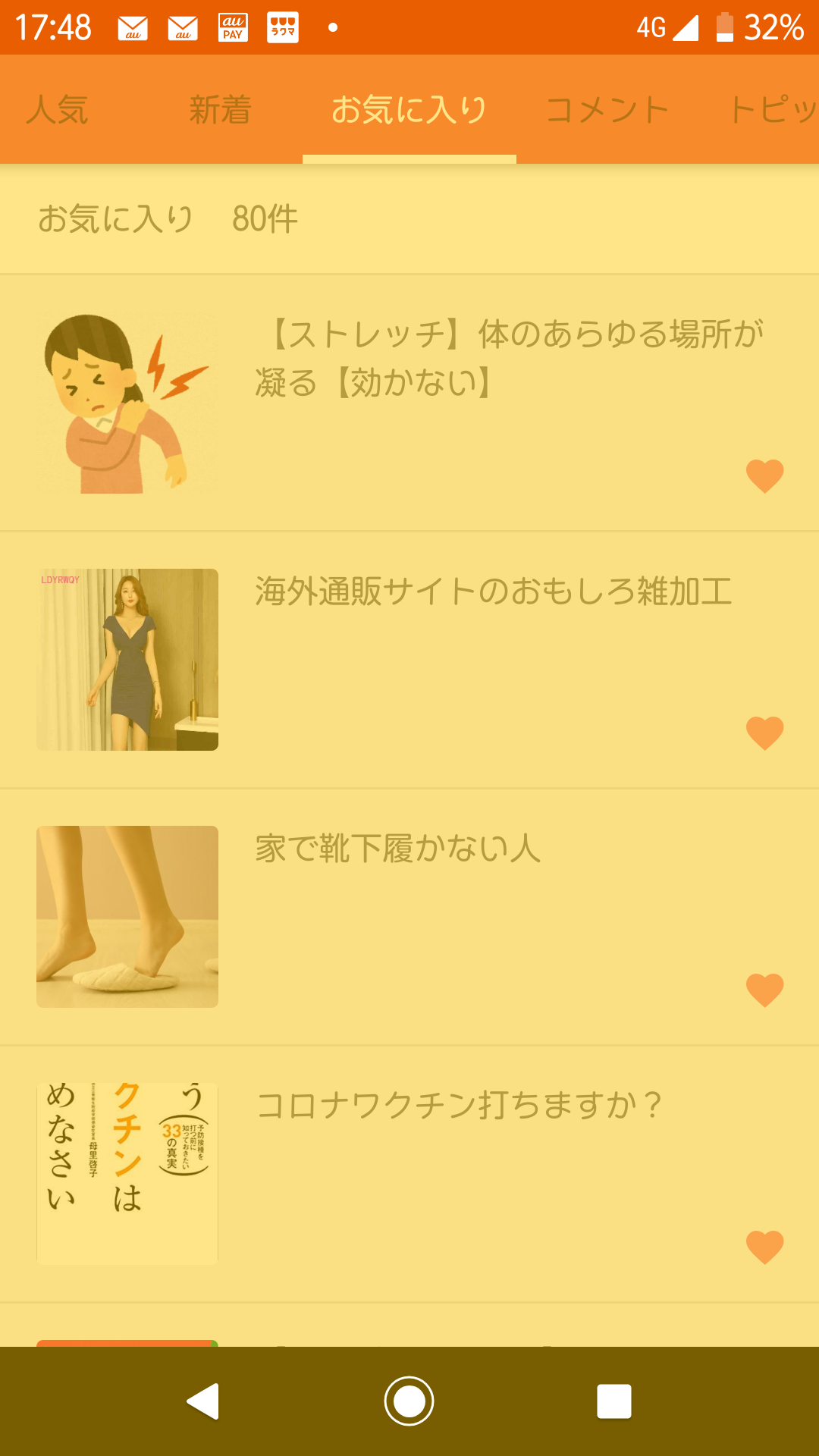Image resolution: width=819 pixels, height=1456 pixels.
Task: Select the コメント tab
Action: [607, 108]
